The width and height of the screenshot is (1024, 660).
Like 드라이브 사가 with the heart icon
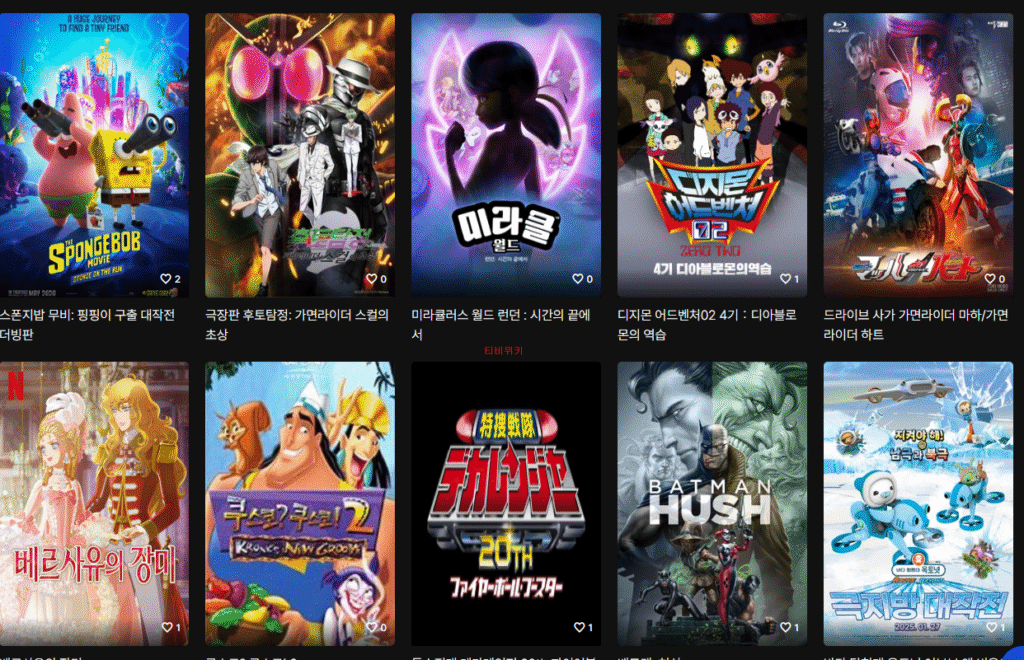[990, 279]
